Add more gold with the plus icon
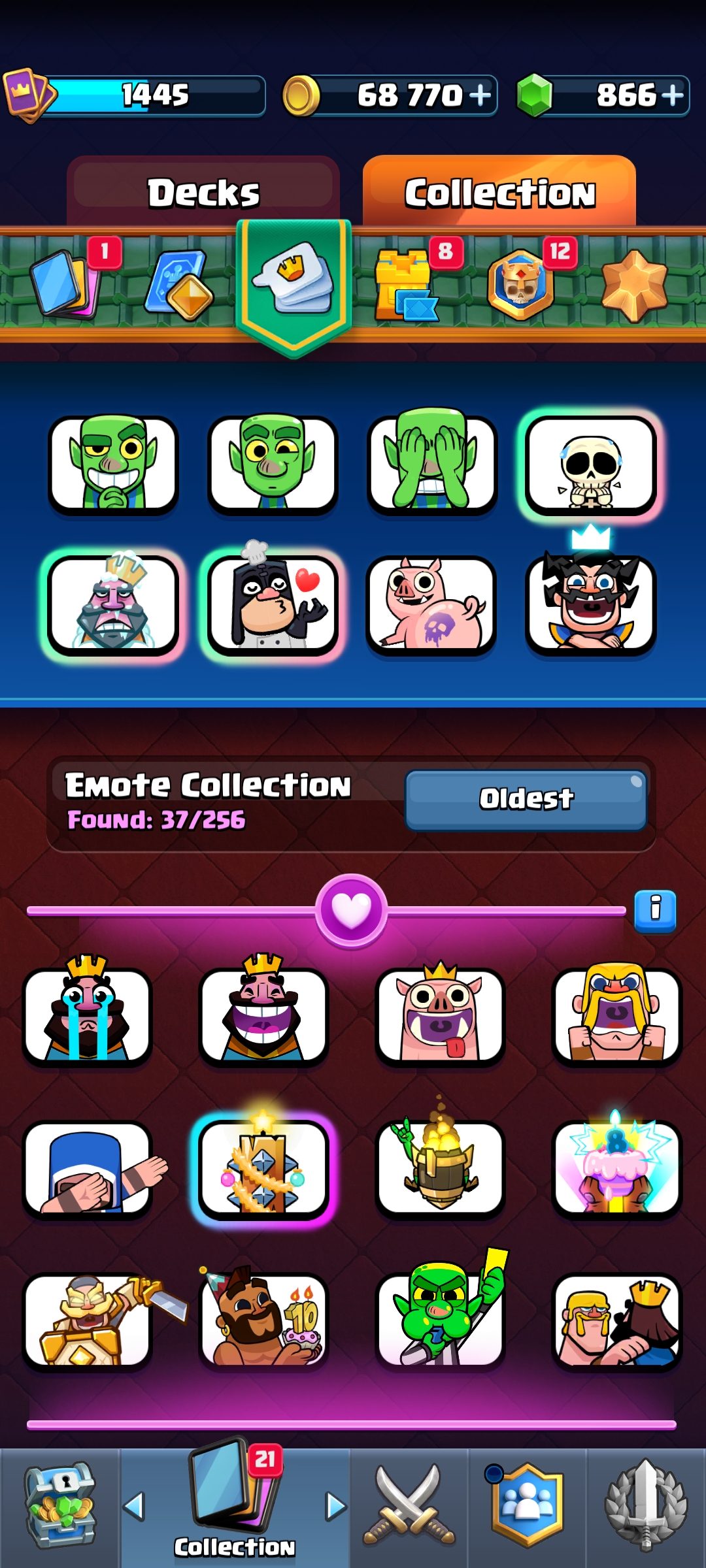Screen dimensions: 706x1568 (480, 95)
